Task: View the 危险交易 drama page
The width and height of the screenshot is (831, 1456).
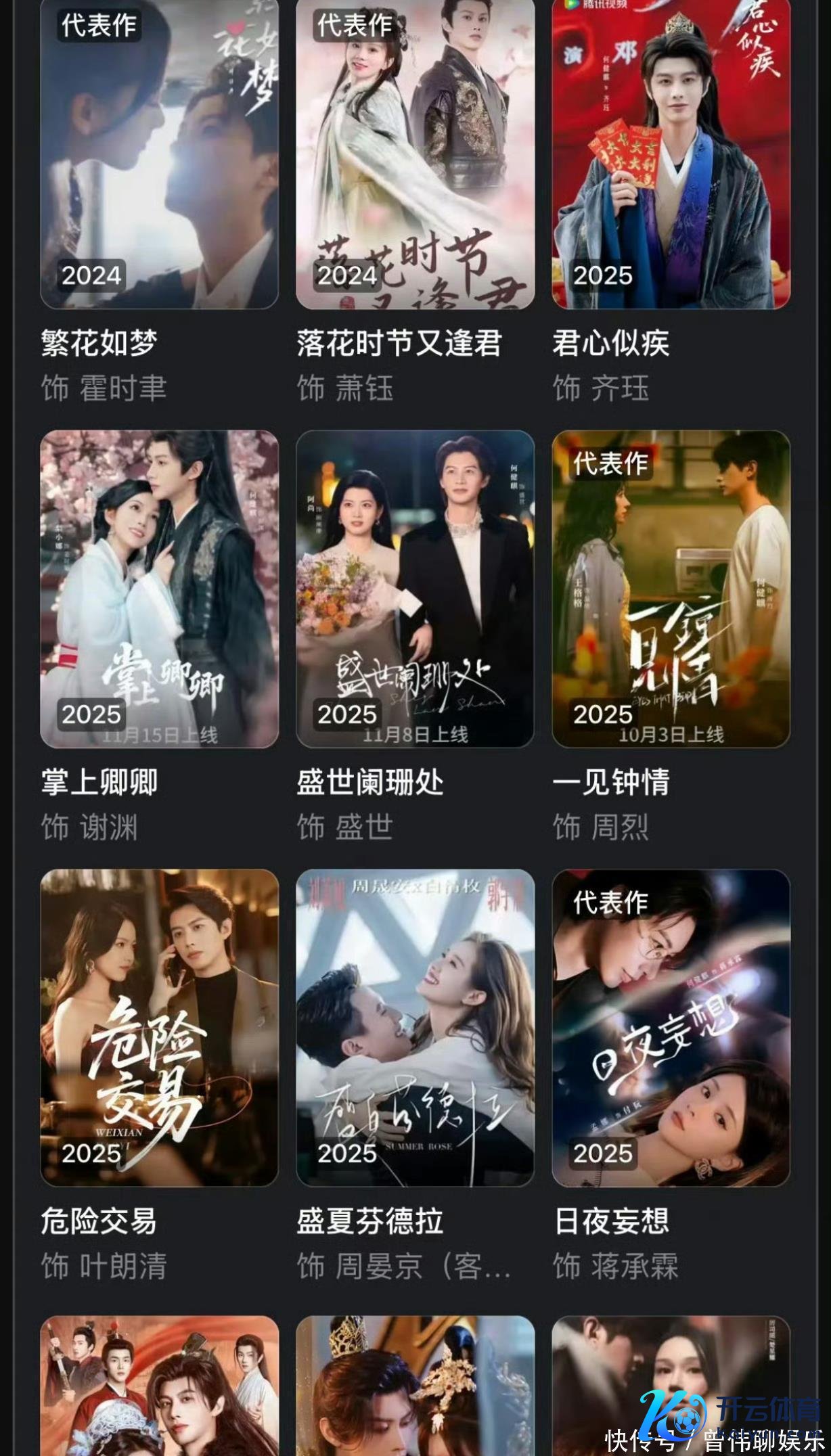Action: point(159,1027)
